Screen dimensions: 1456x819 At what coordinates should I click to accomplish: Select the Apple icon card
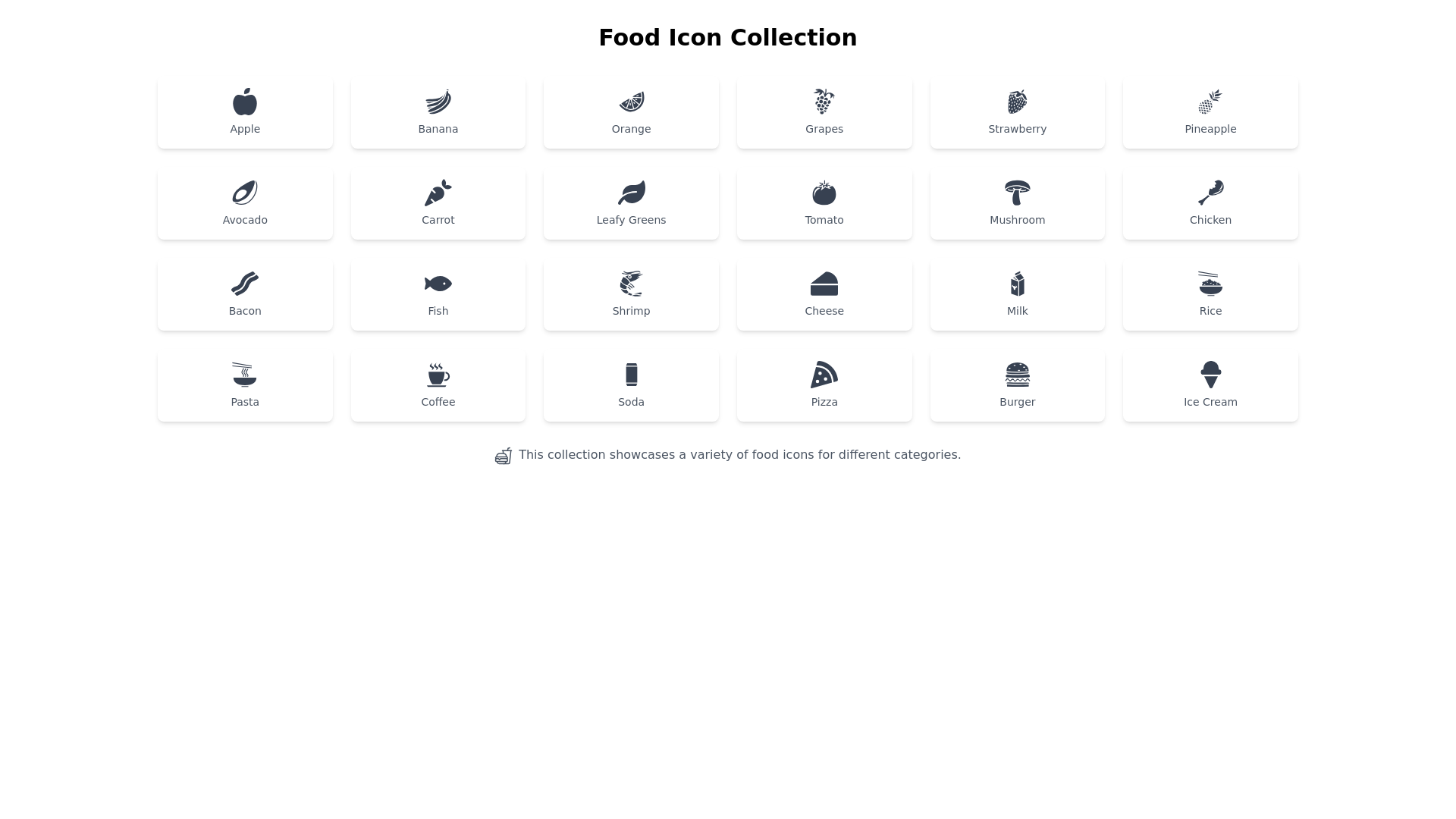pyautogui.click(x=245, y=112)
